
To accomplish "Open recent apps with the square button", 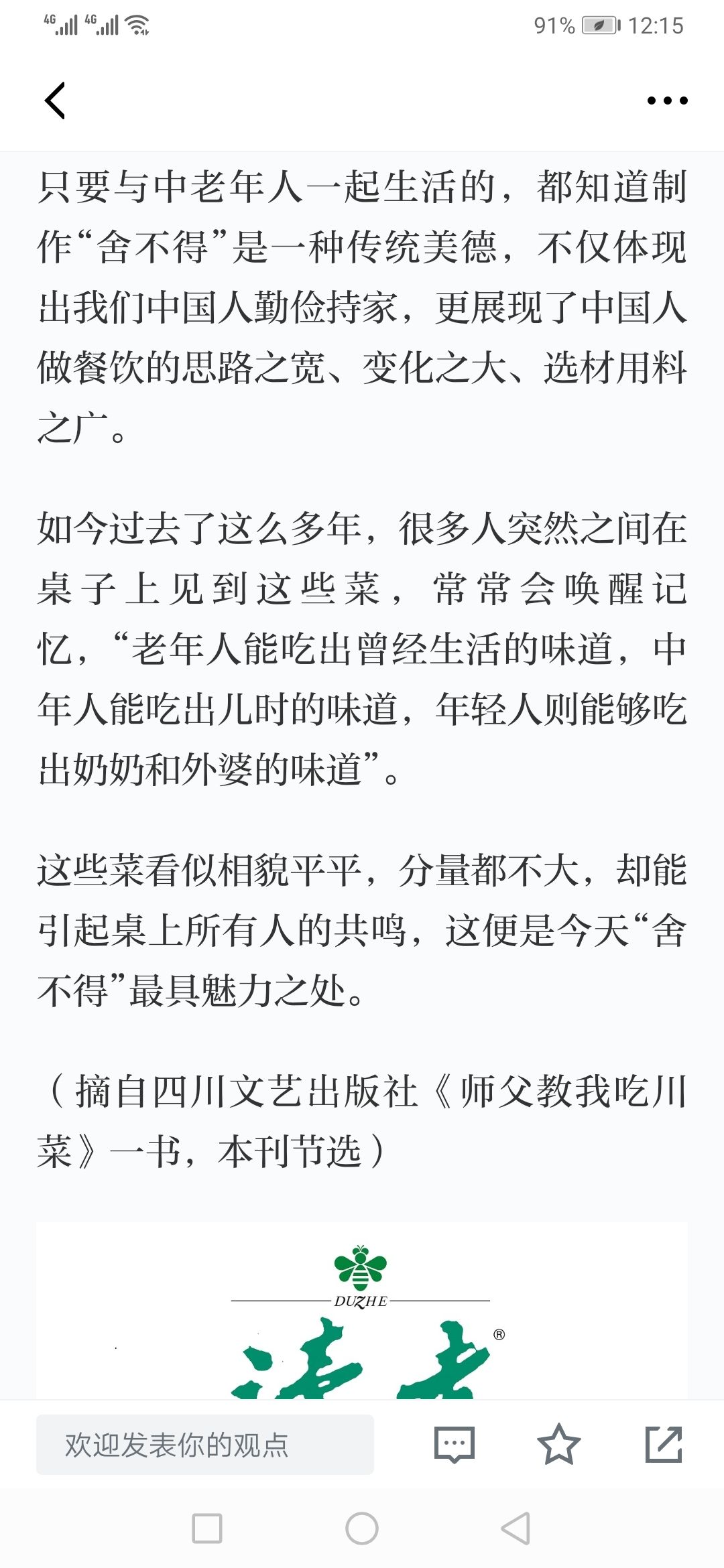I will [207, 1529].
